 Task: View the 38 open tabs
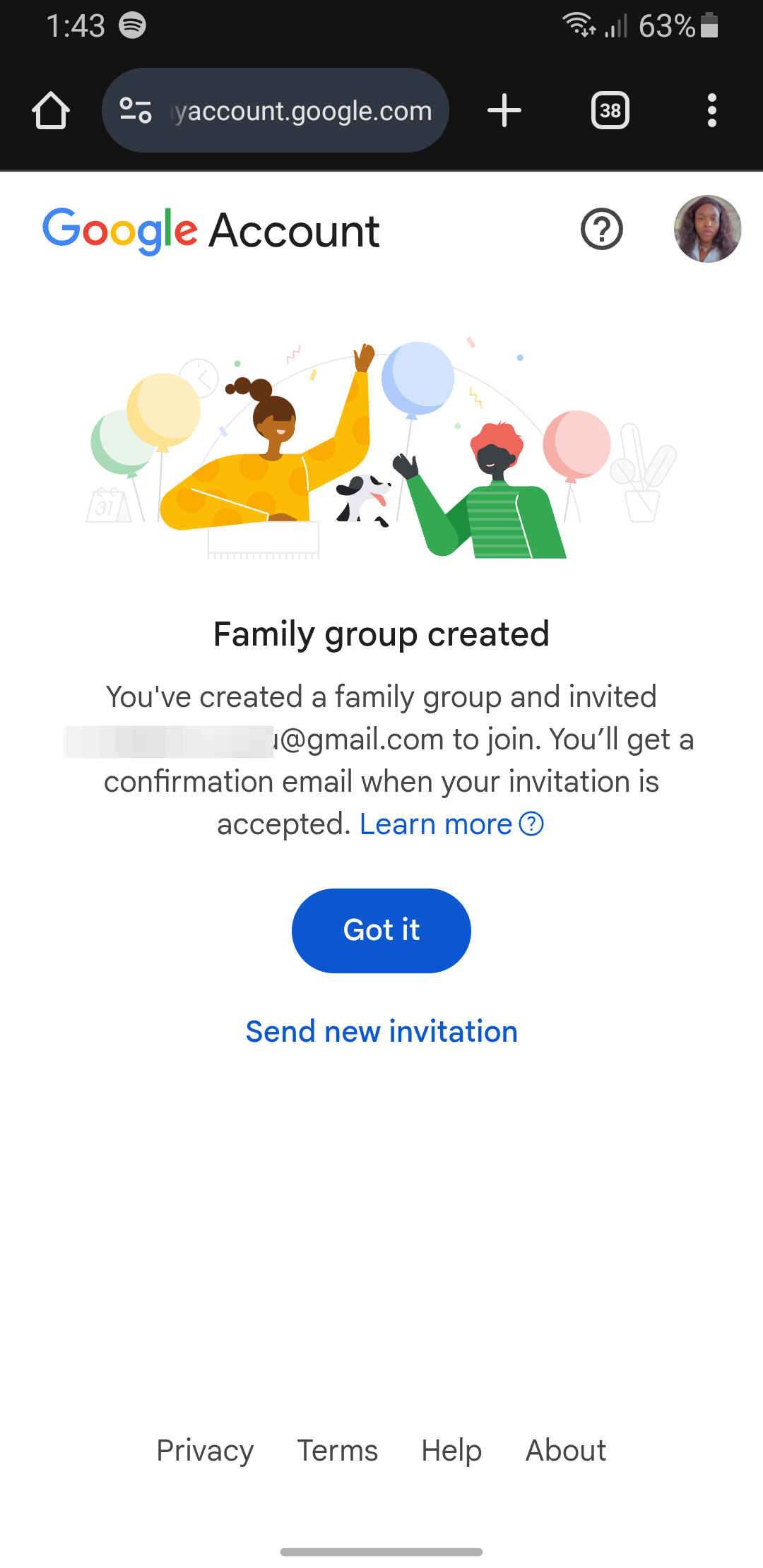coord(610,111)
